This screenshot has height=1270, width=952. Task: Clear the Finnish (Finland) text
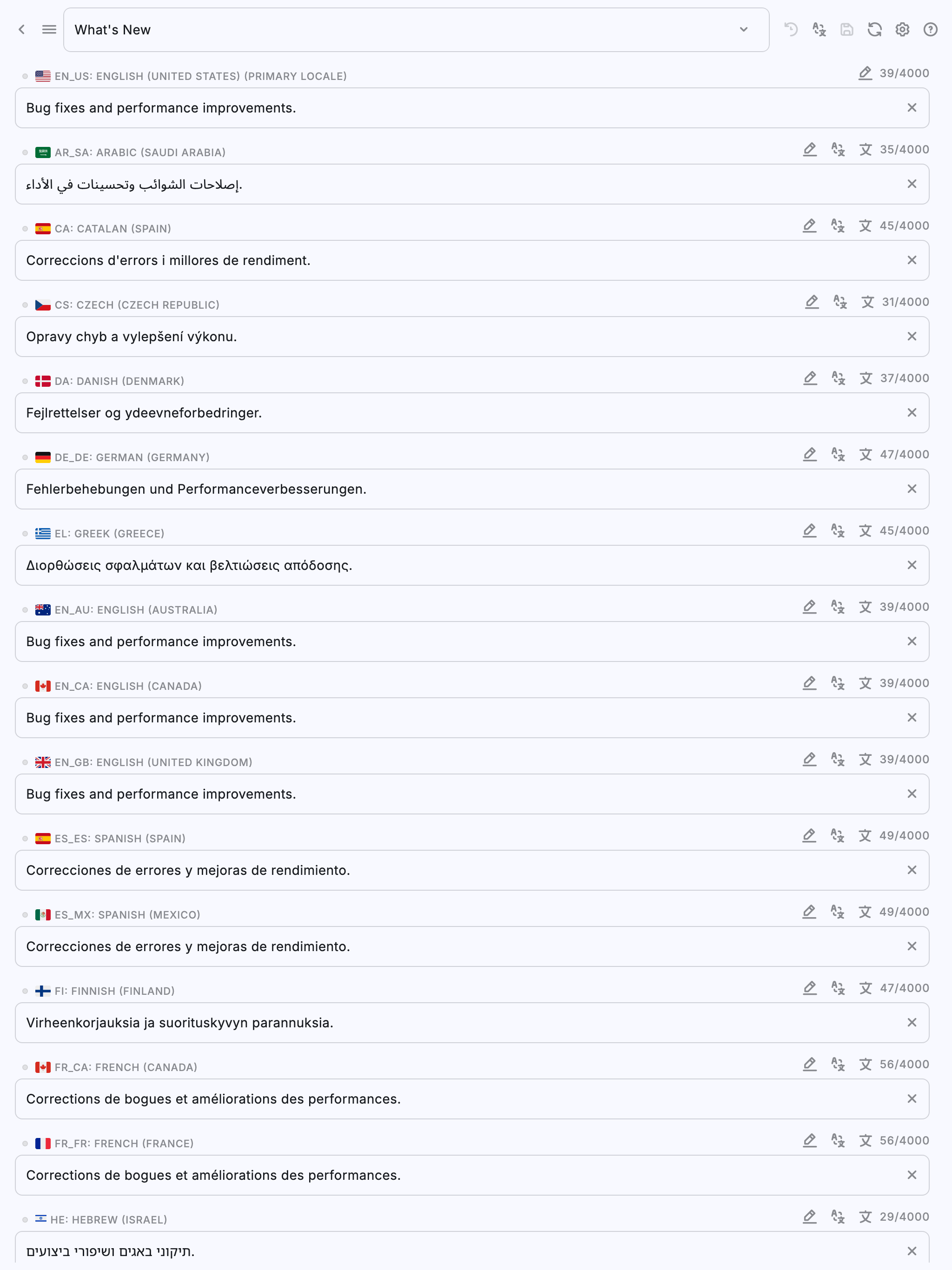911,1023
